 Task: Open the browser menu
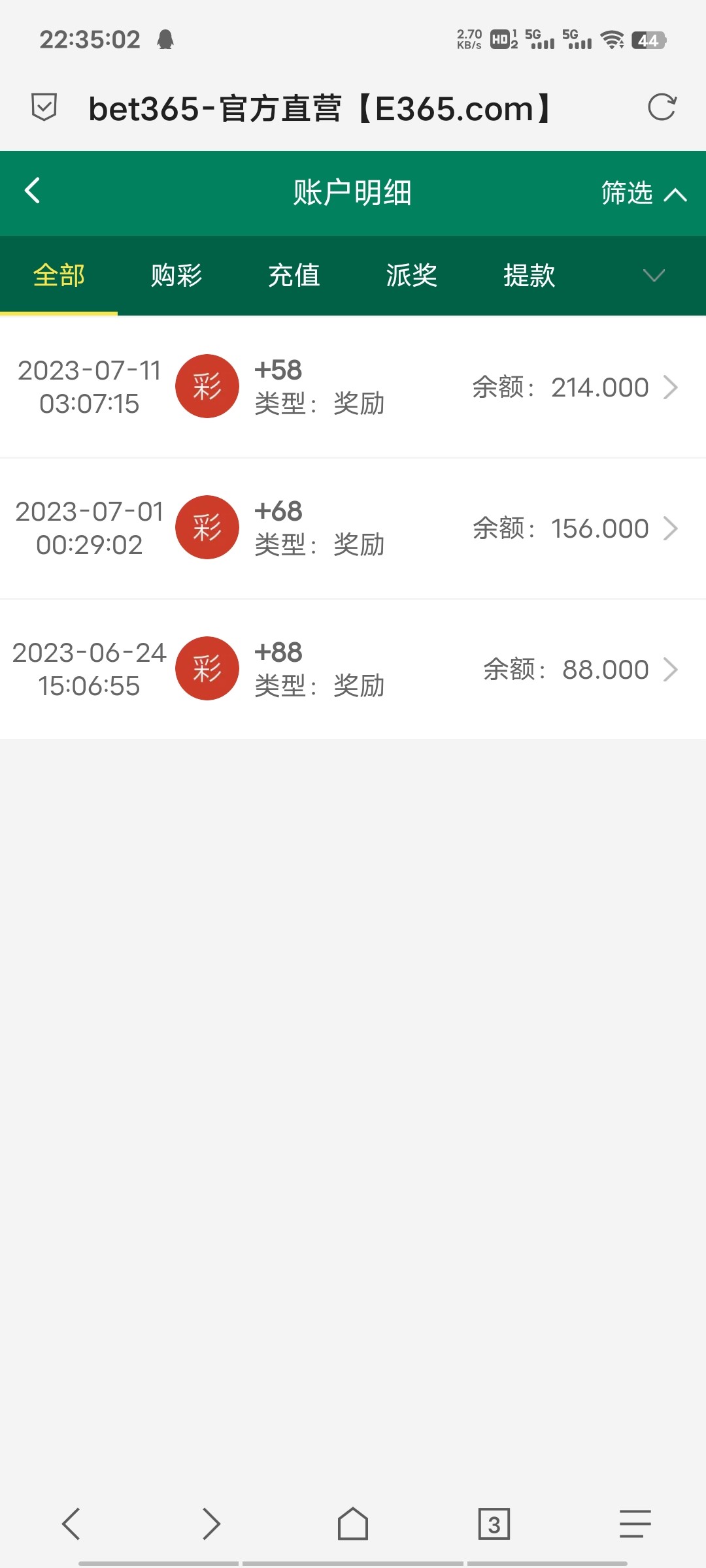click(635, 1524)
